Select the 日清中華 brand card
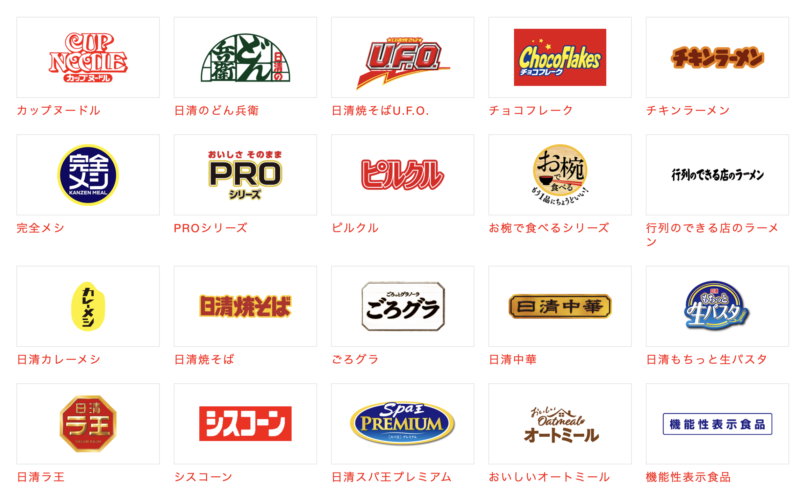 [x=560, y=306]
